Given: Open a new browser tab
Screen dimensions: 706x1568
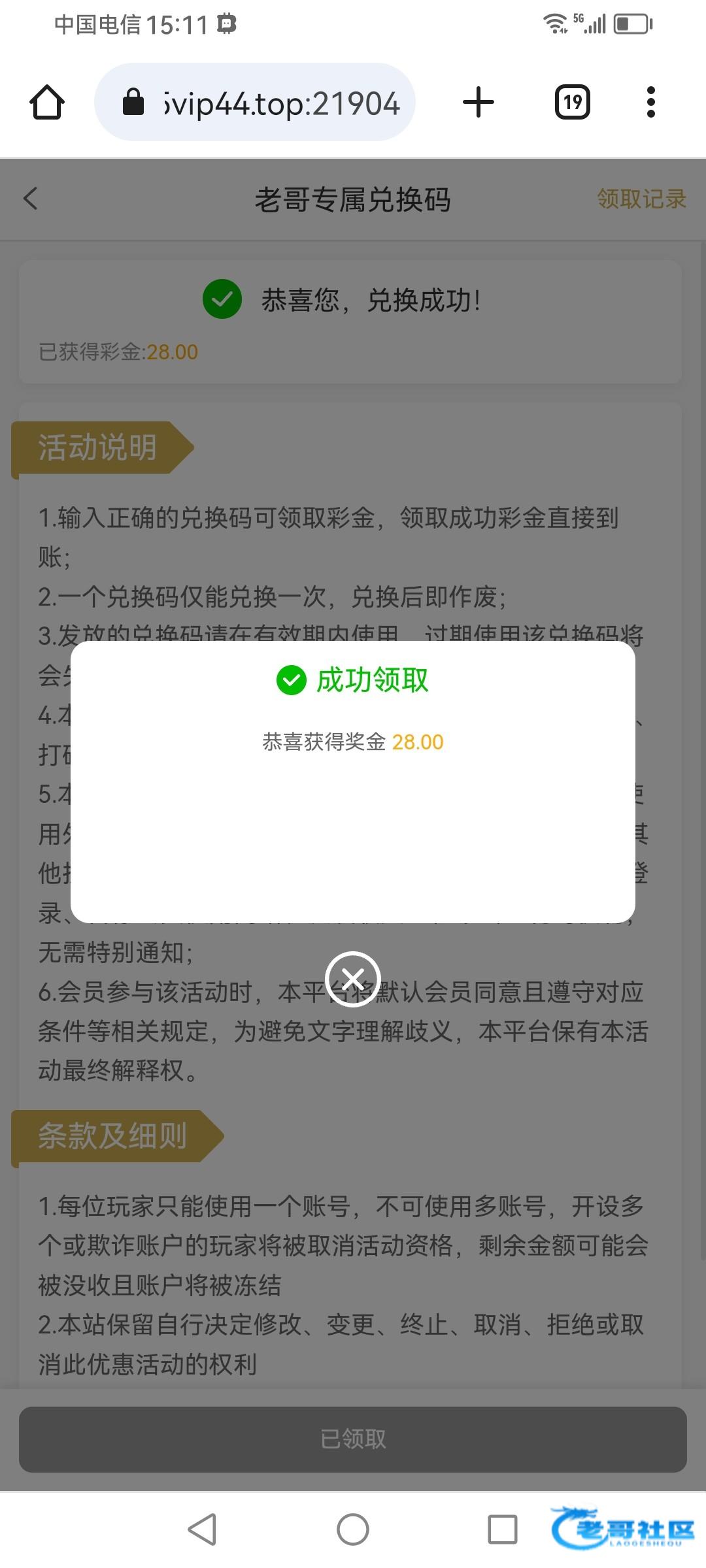Looking at the screenshot, I should point(479,103).
